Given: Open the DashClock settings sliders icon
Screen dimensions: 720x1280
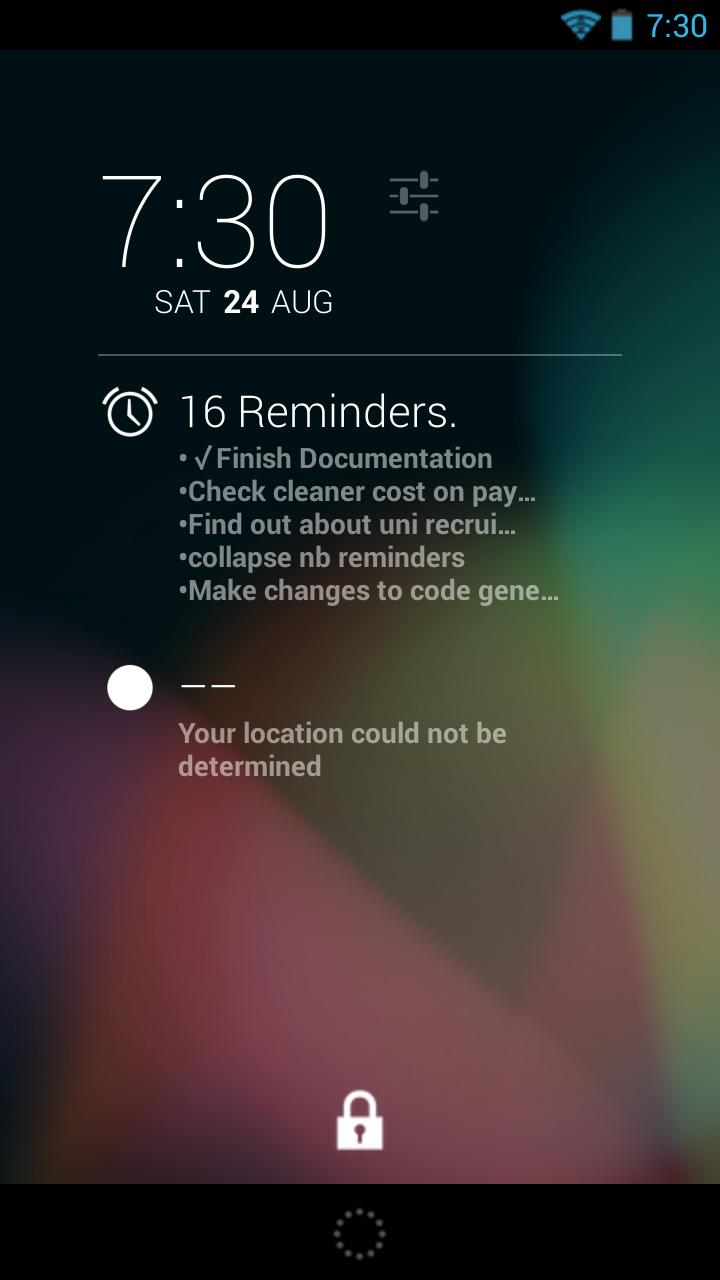Looking at the screenshot, I should tap(415, 197).
